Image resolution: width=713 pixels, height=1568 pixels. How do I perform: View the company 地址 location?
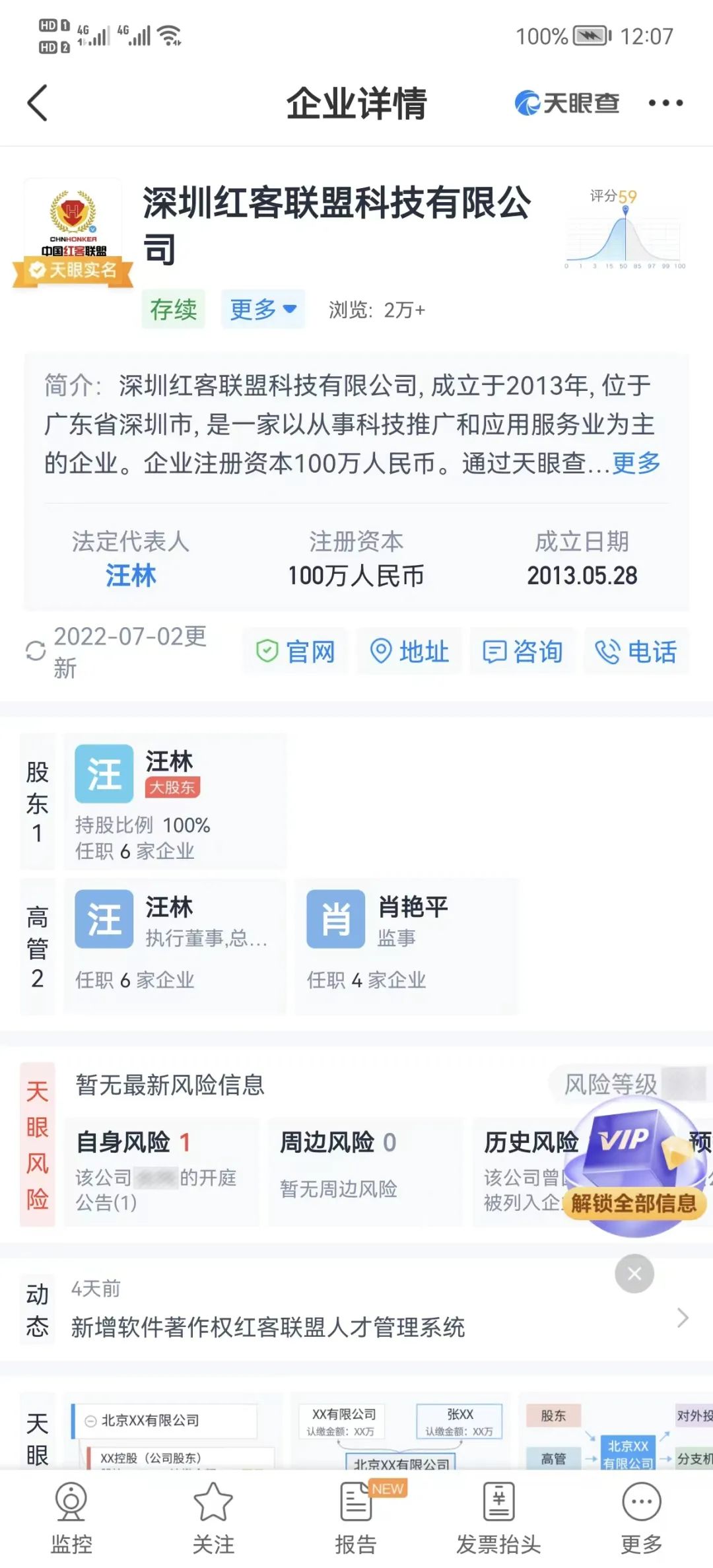pos(409,652)
